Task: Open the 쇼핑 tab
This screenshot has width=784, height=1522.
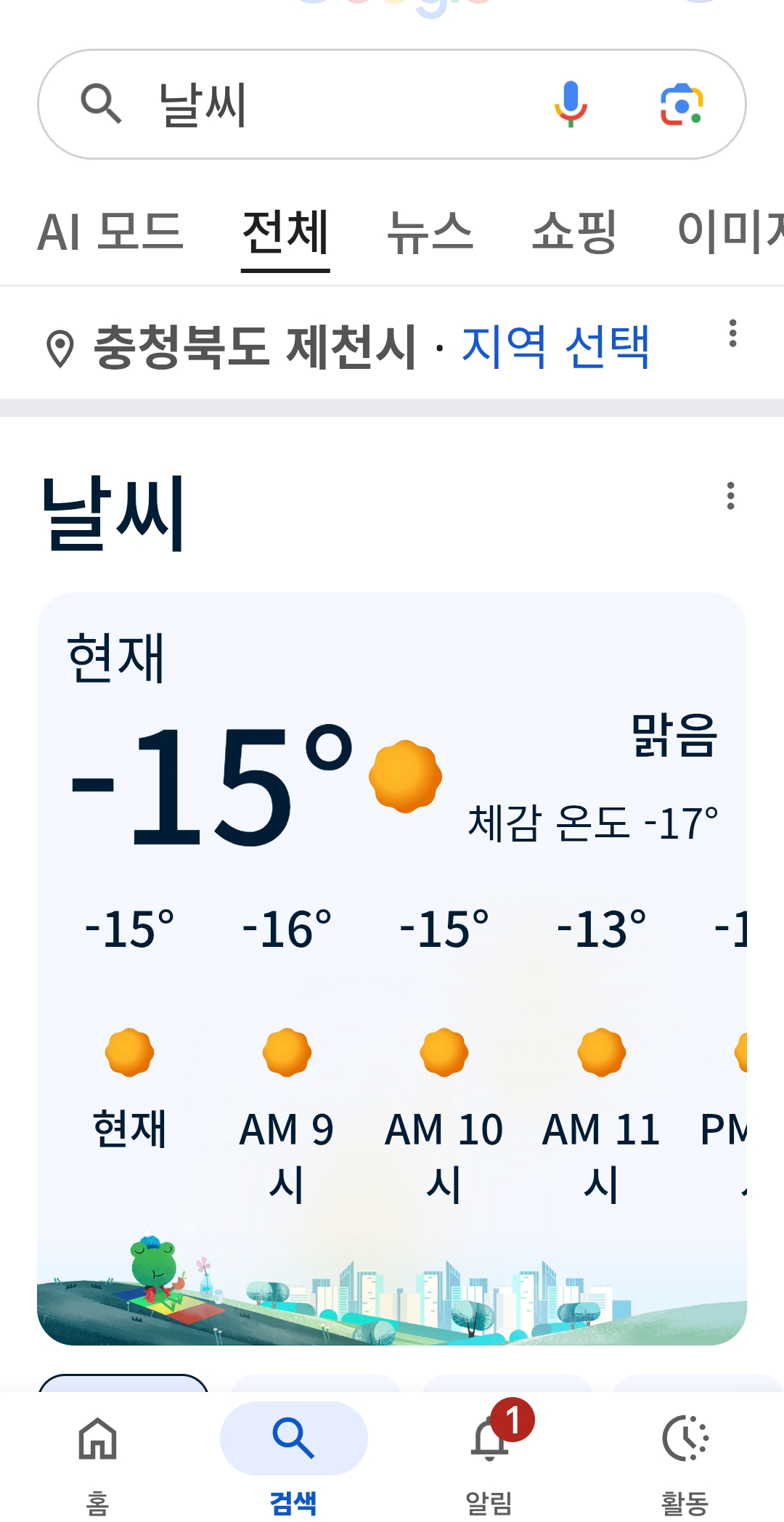Action: (x=574, y=232)
